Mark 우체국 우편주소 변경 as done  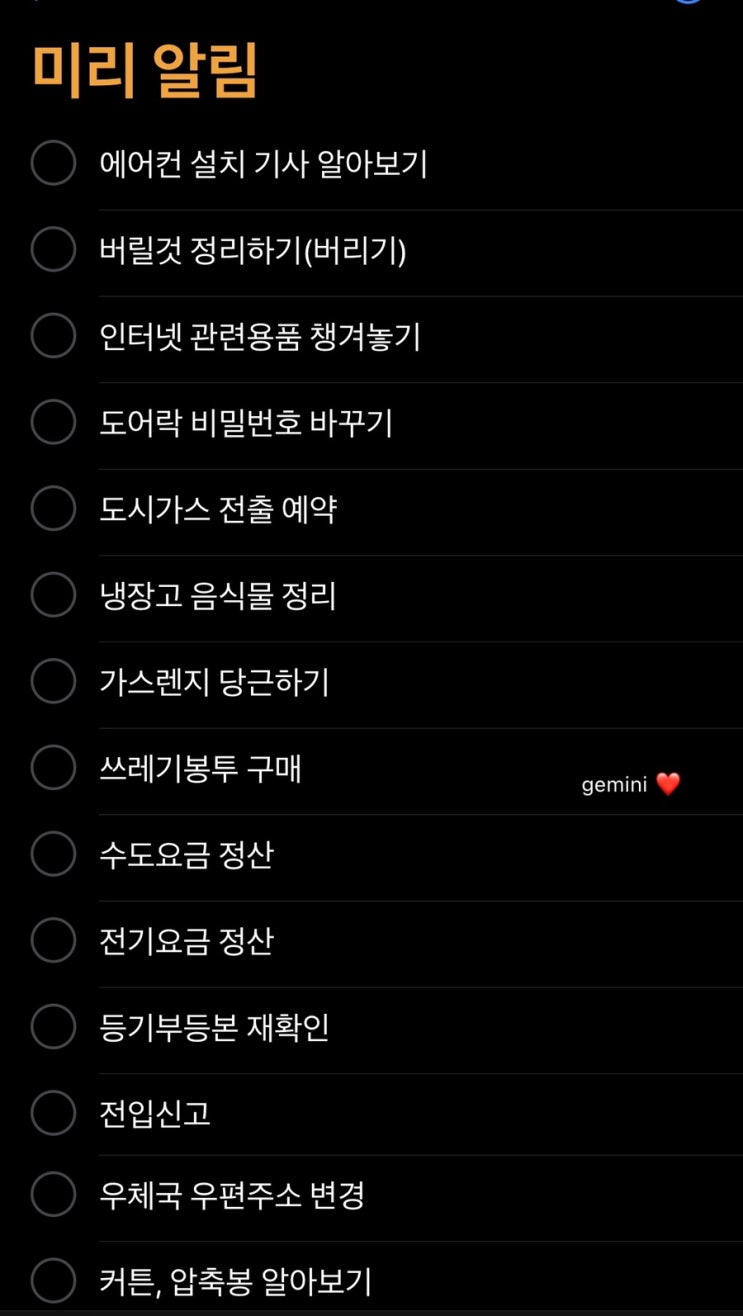pos(53,1194)
